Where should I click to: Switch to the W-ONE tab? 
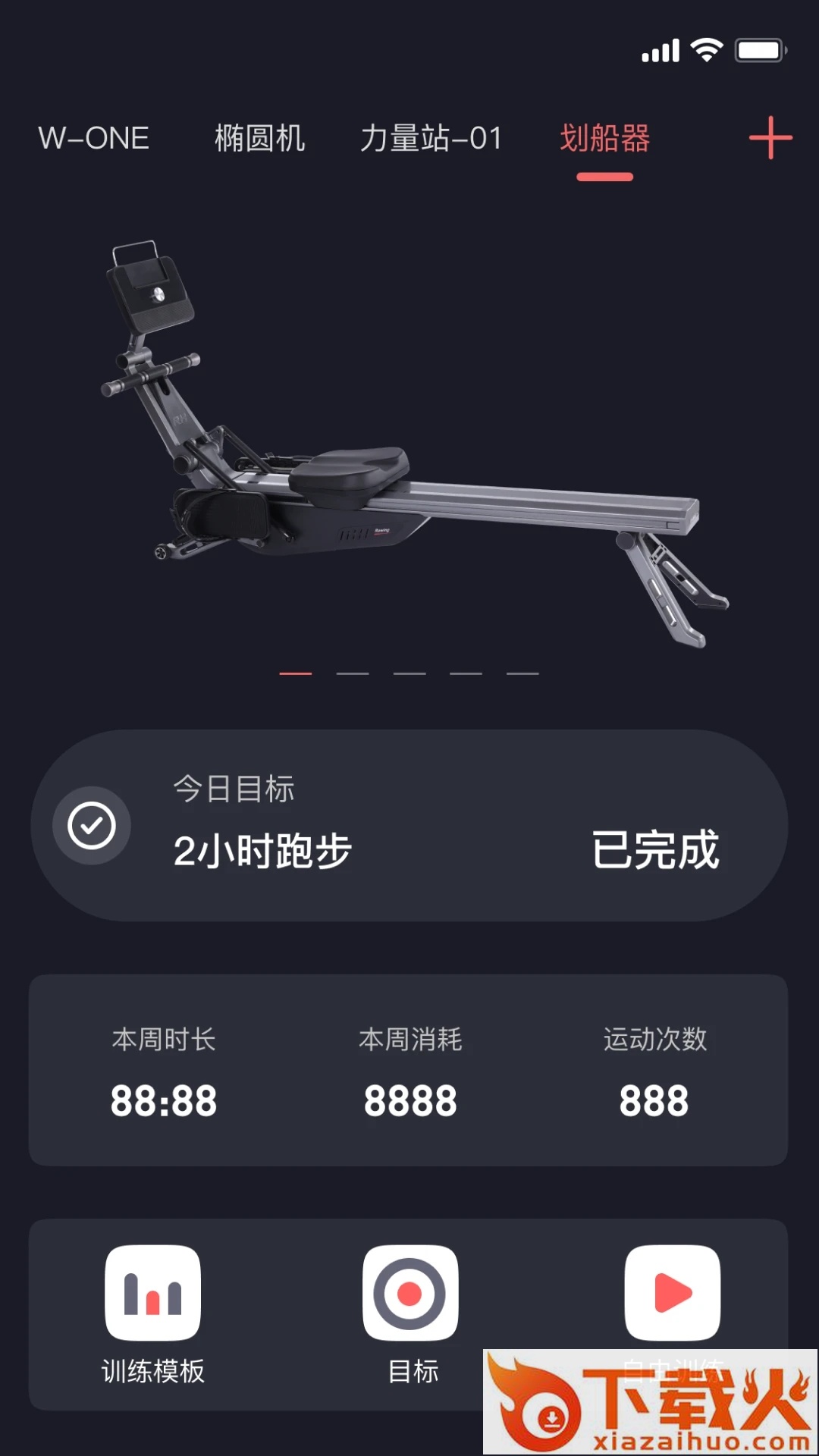click(x=93, y=139)
